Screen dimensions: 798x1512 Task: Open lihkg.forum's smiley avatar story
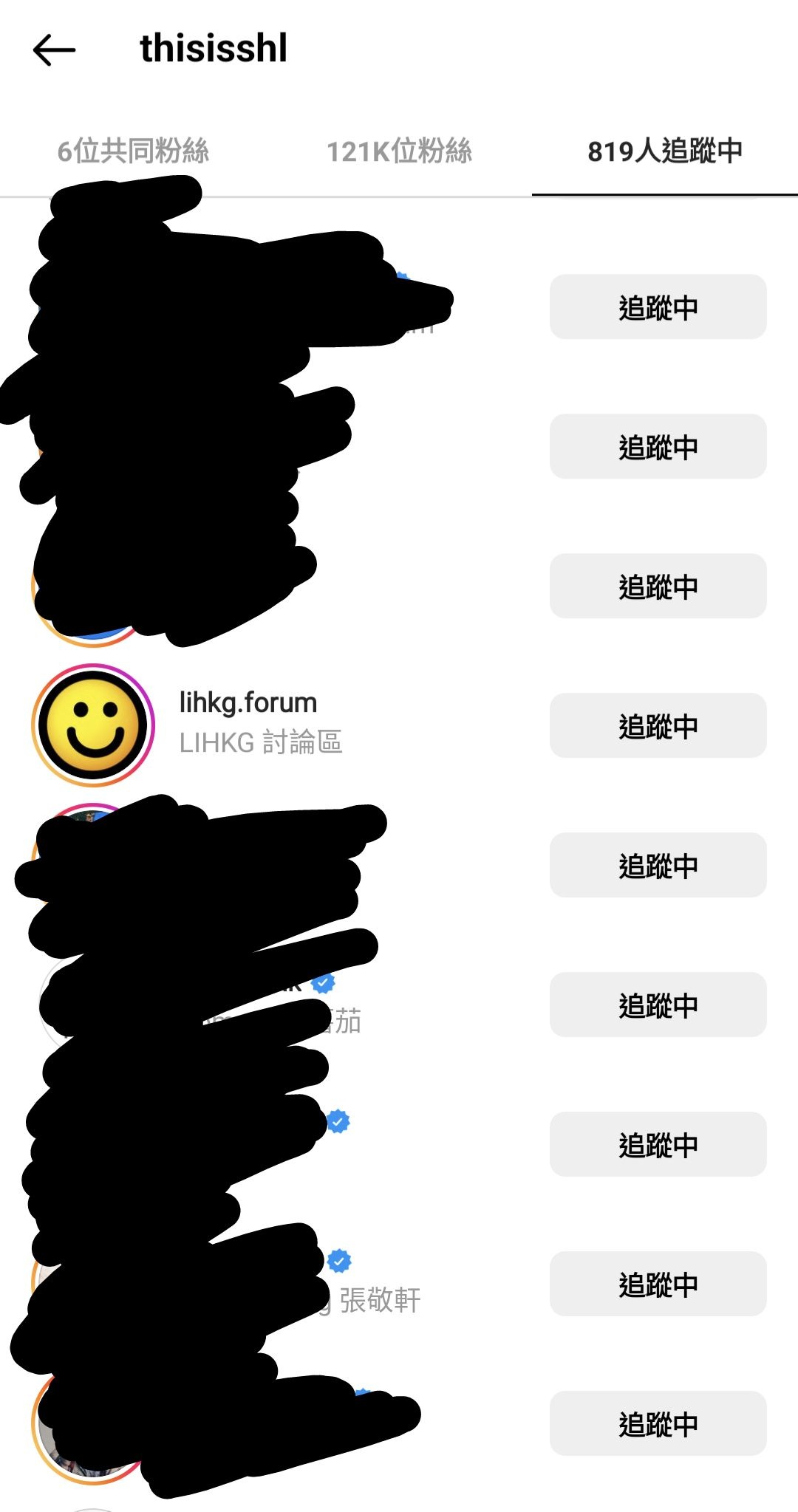pyautogui.click(x=93, y=725)
